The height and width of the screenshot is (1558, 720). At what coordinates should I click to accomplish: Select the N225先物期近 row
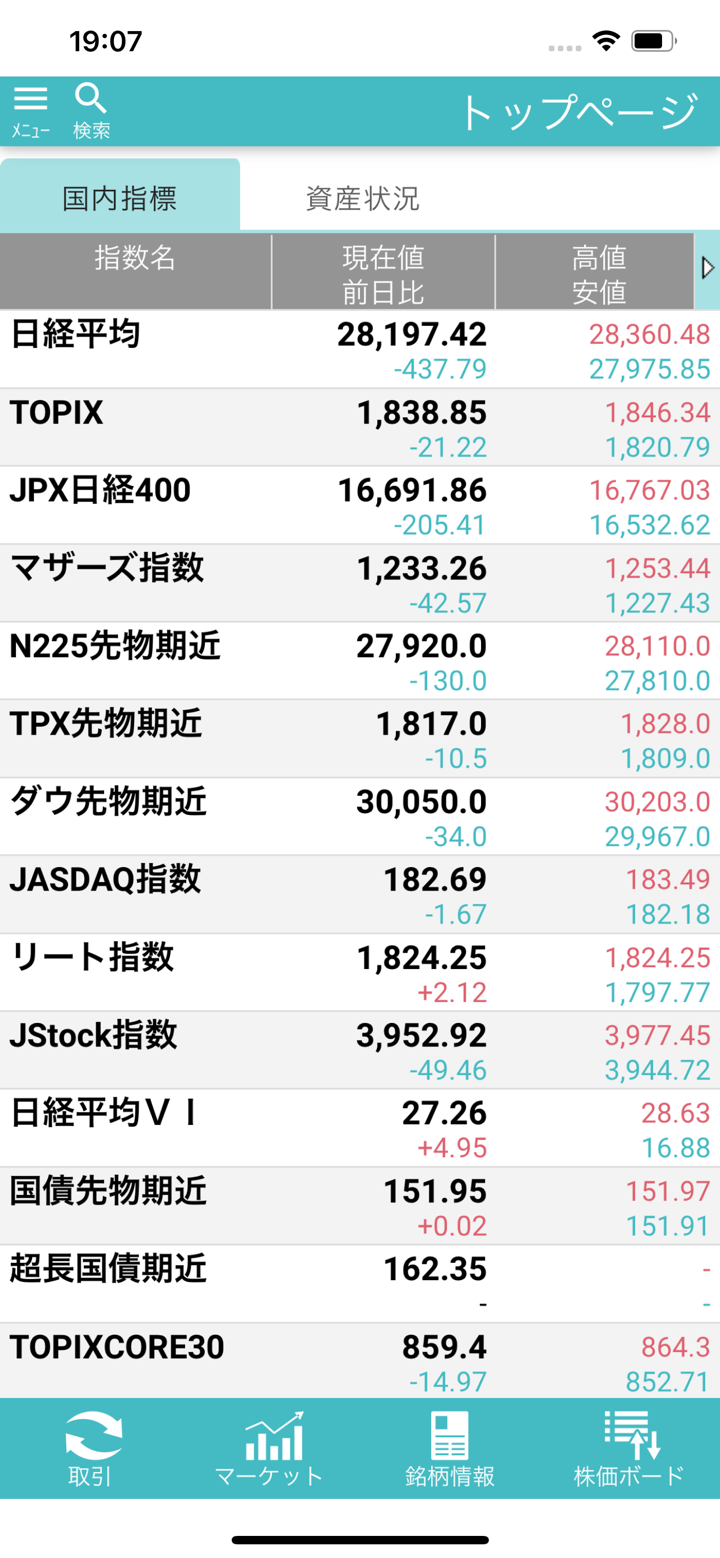[x=360, y=661]
